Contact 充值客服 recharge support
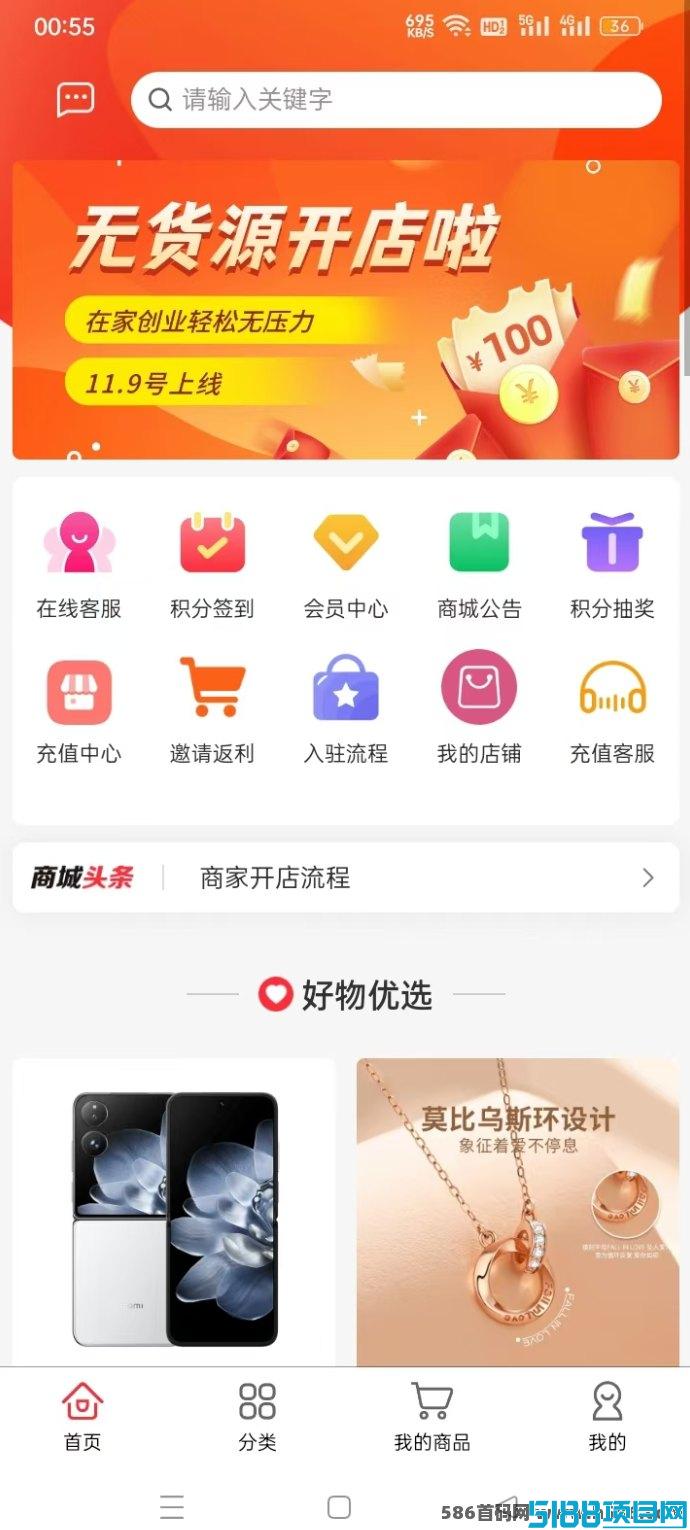The image size is (690, 1530). coord(612,710)
